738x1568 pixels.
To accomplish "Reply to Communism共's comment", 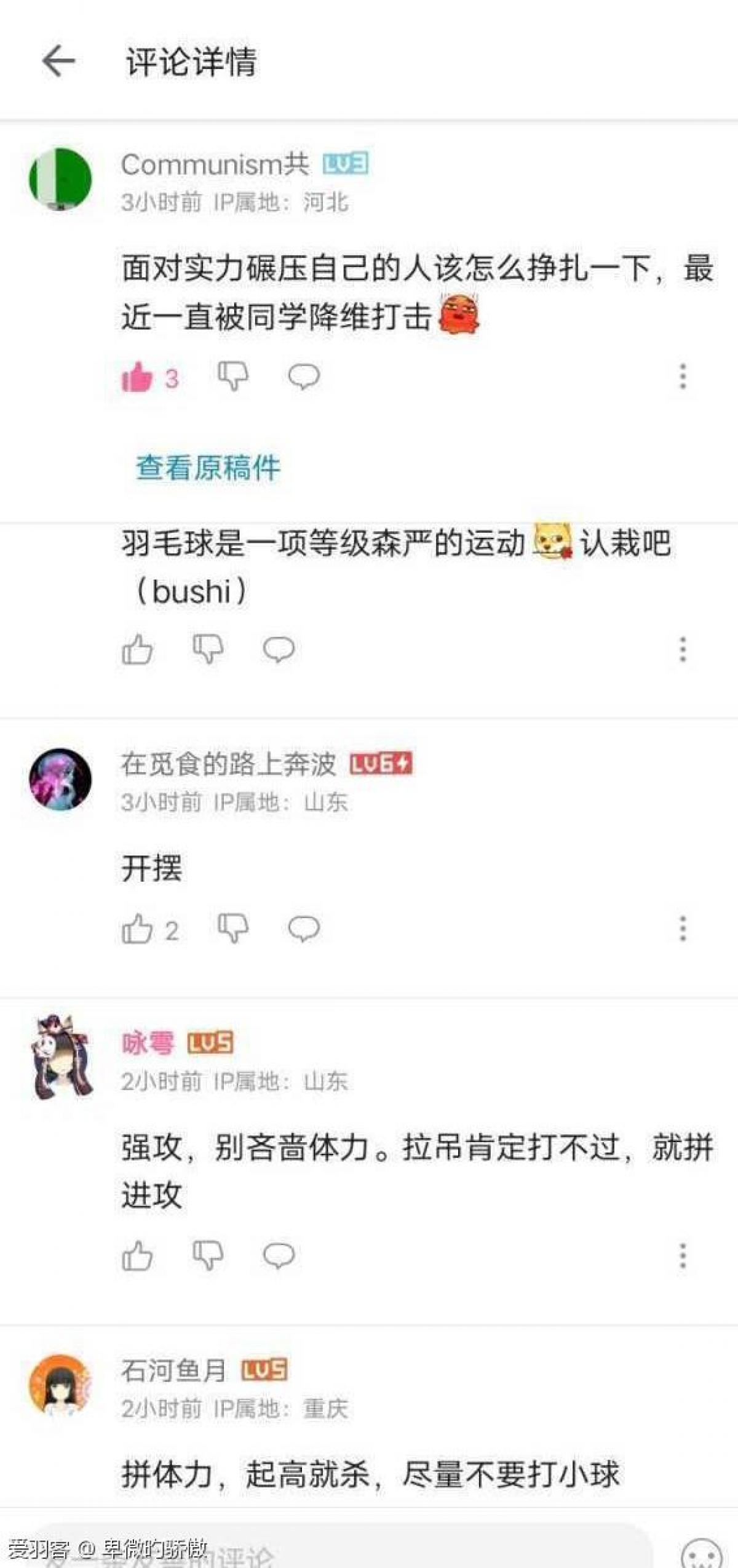I will pos(304,376).
